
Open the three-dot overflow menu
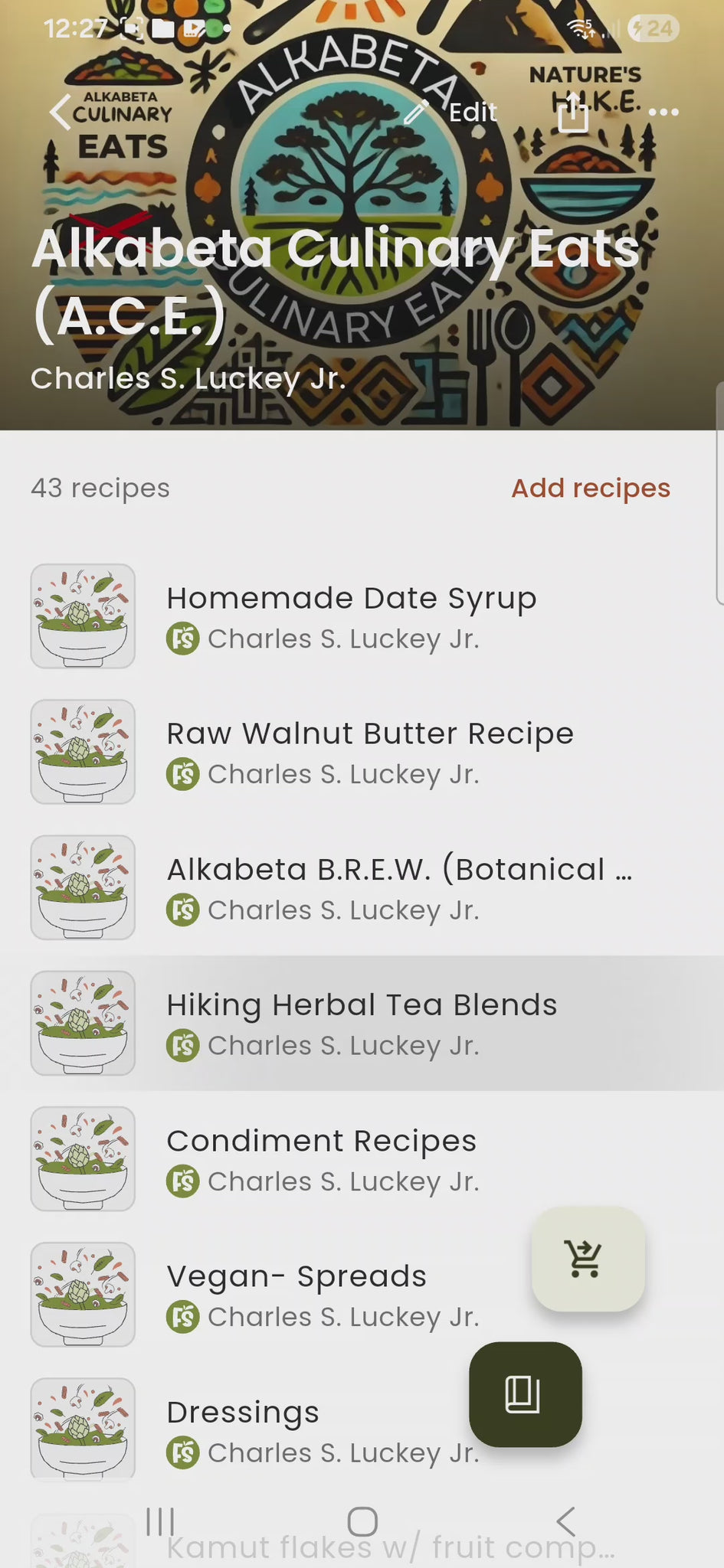663,113
